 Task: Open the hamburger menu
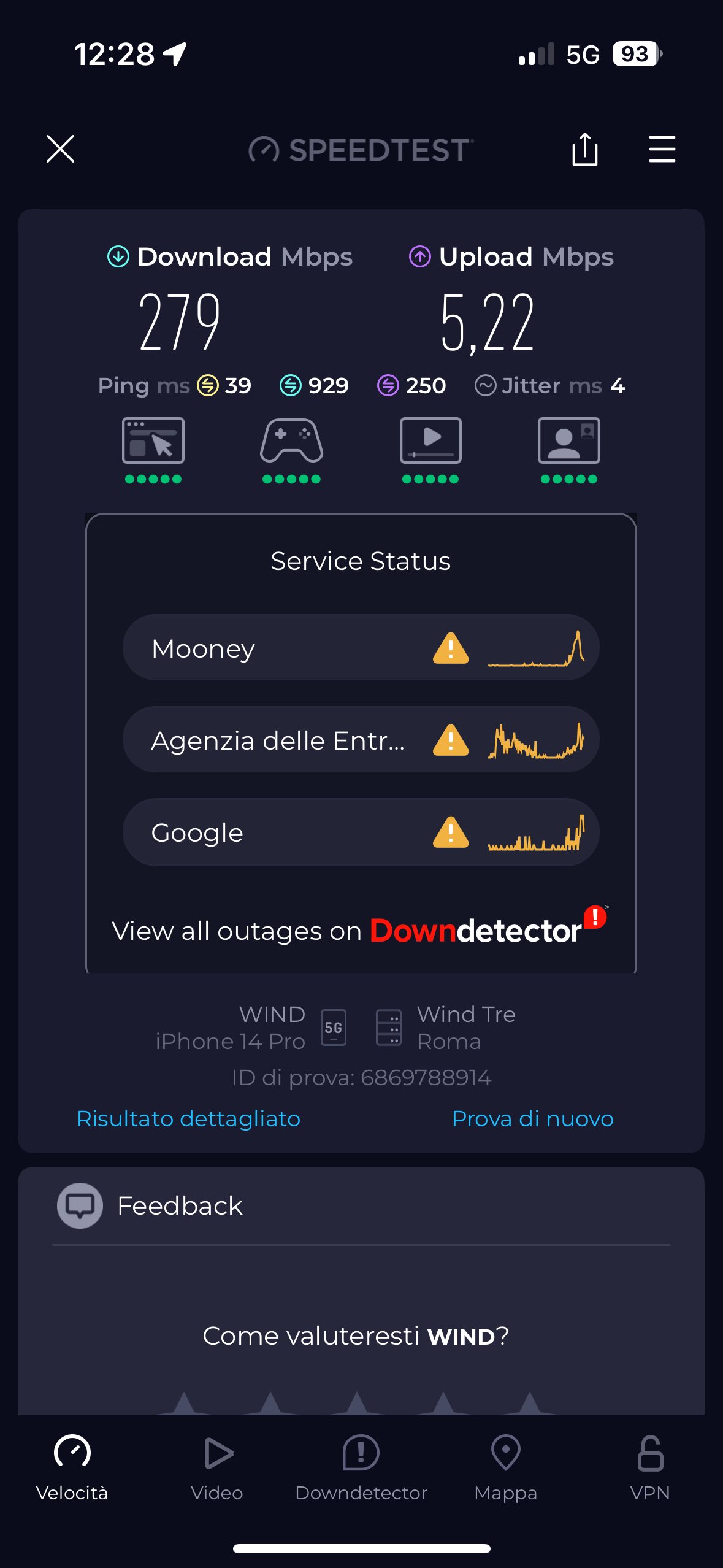click(x=662, y=149)
